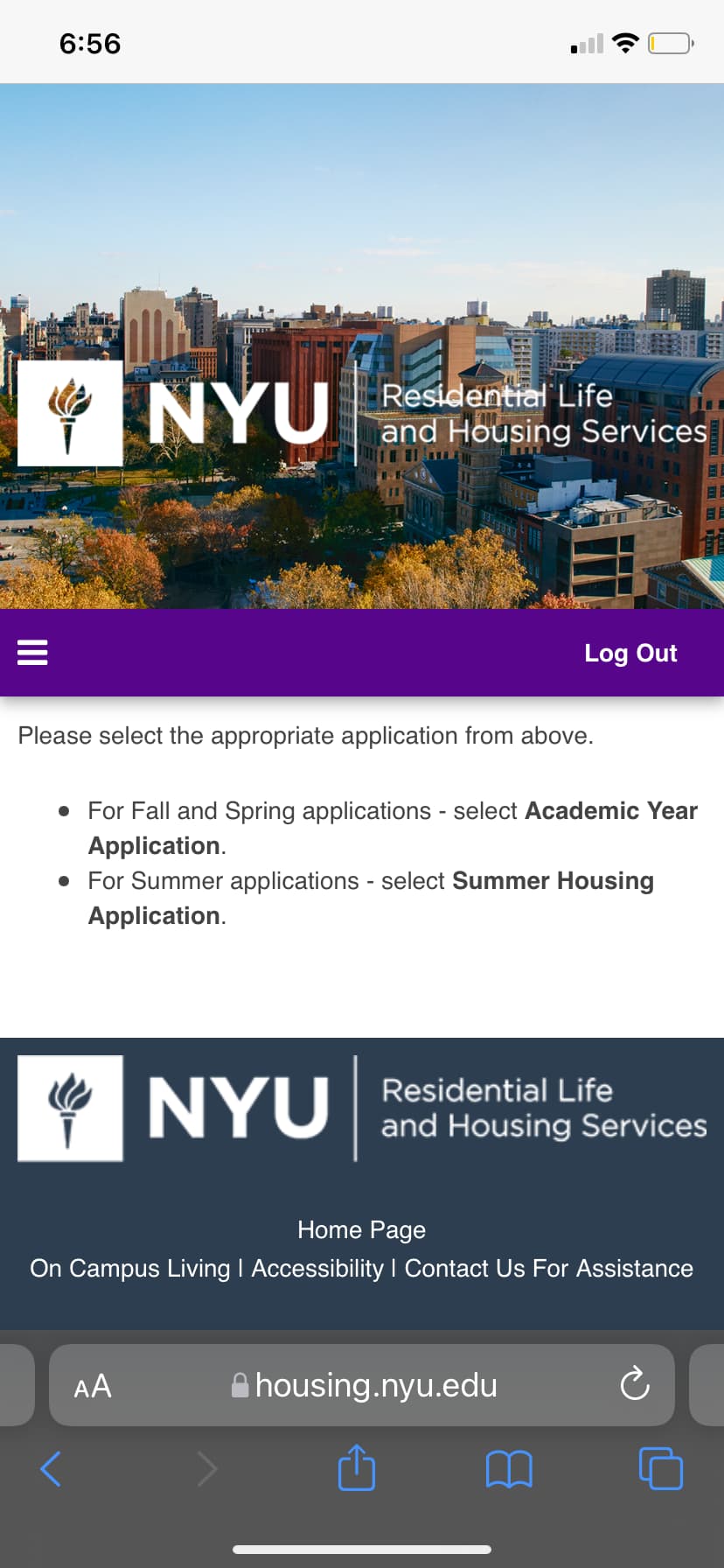This screenshot has width=724, height=1568.
Task: Share this page
Action: pos(356,1467)
